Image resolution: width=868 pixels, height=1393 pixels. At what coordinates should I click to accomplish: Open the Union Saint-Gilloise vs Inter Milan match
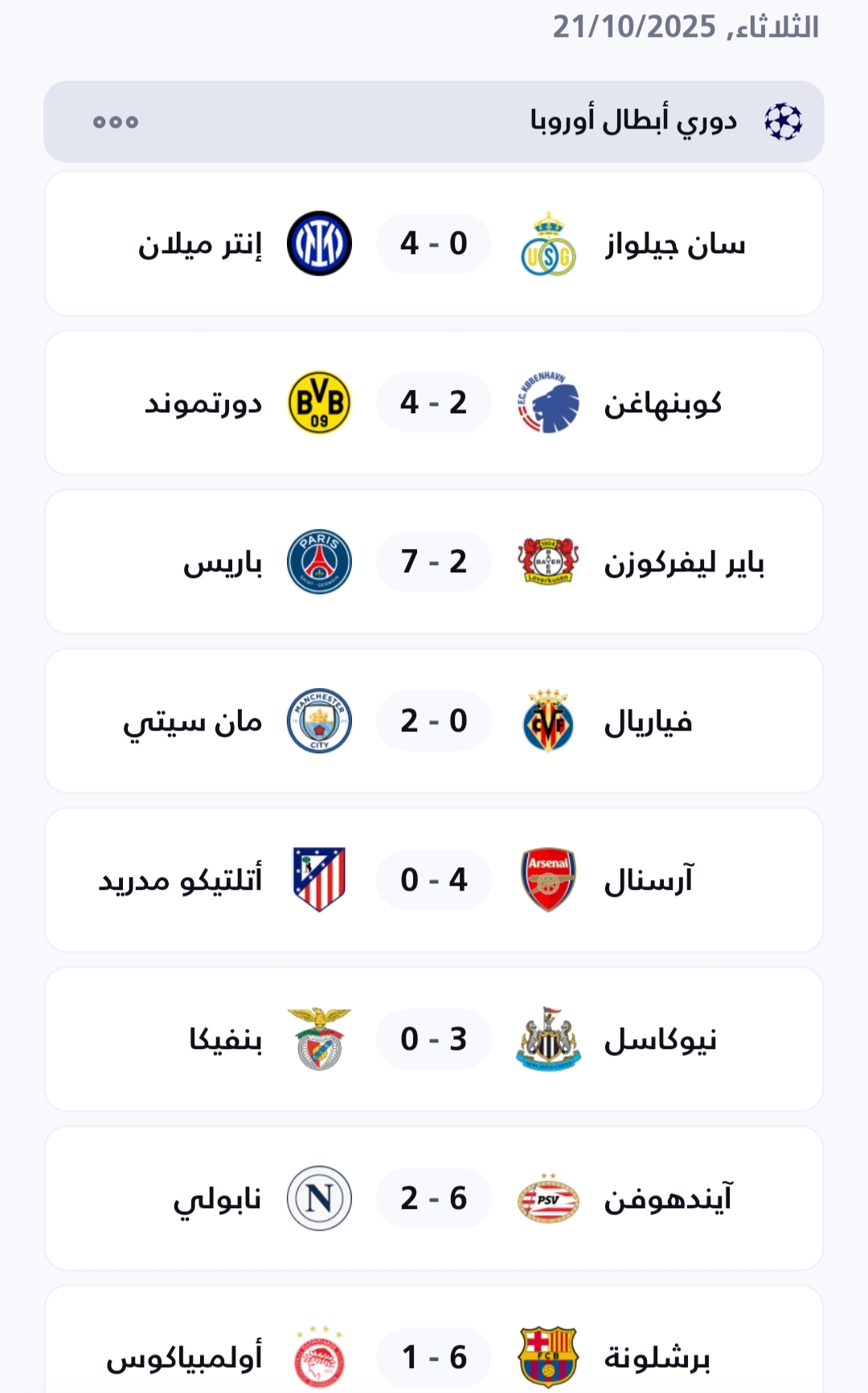coord(434,244)
